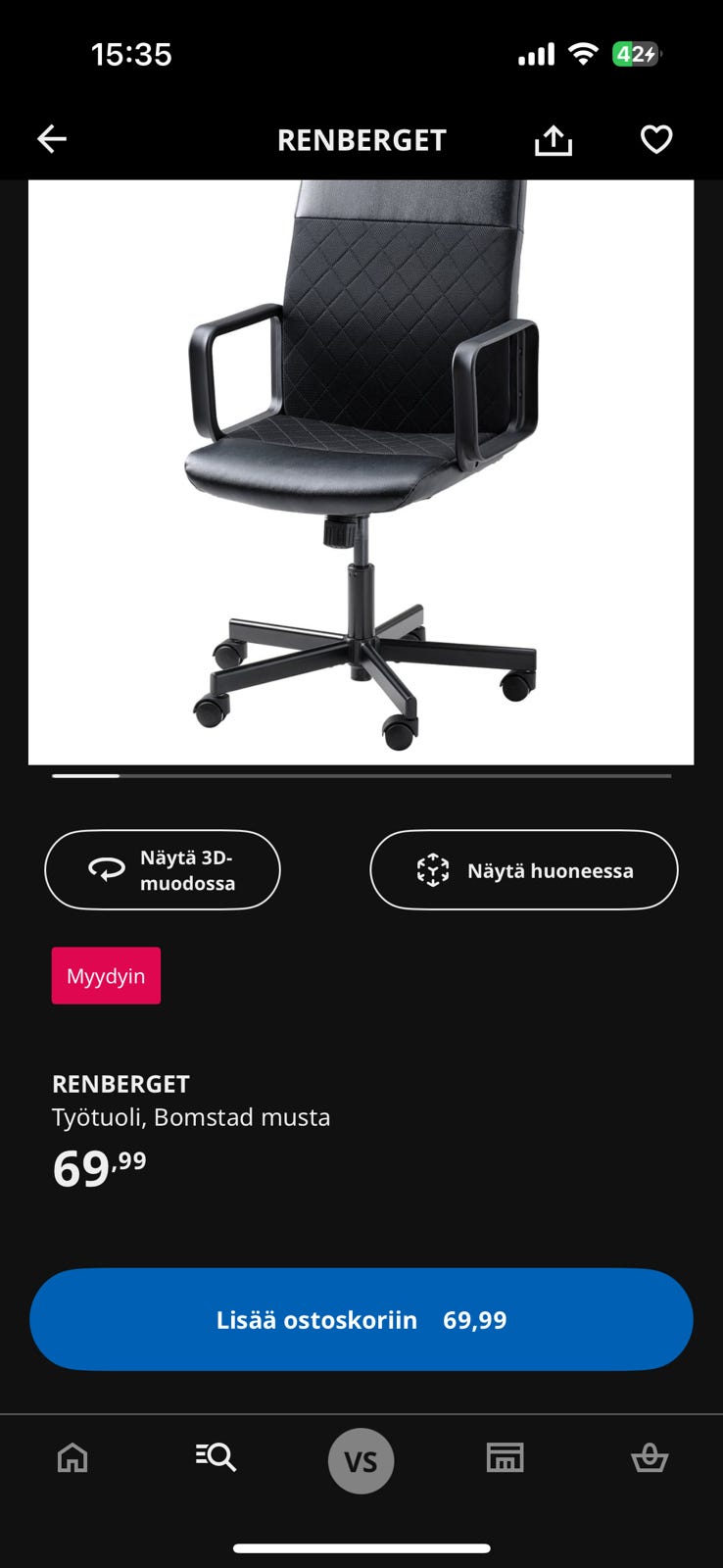This screenshot has height=1568, width=723.
Task: Open the home screen from bottom navigation
Action: click(x=72, y=1458)
